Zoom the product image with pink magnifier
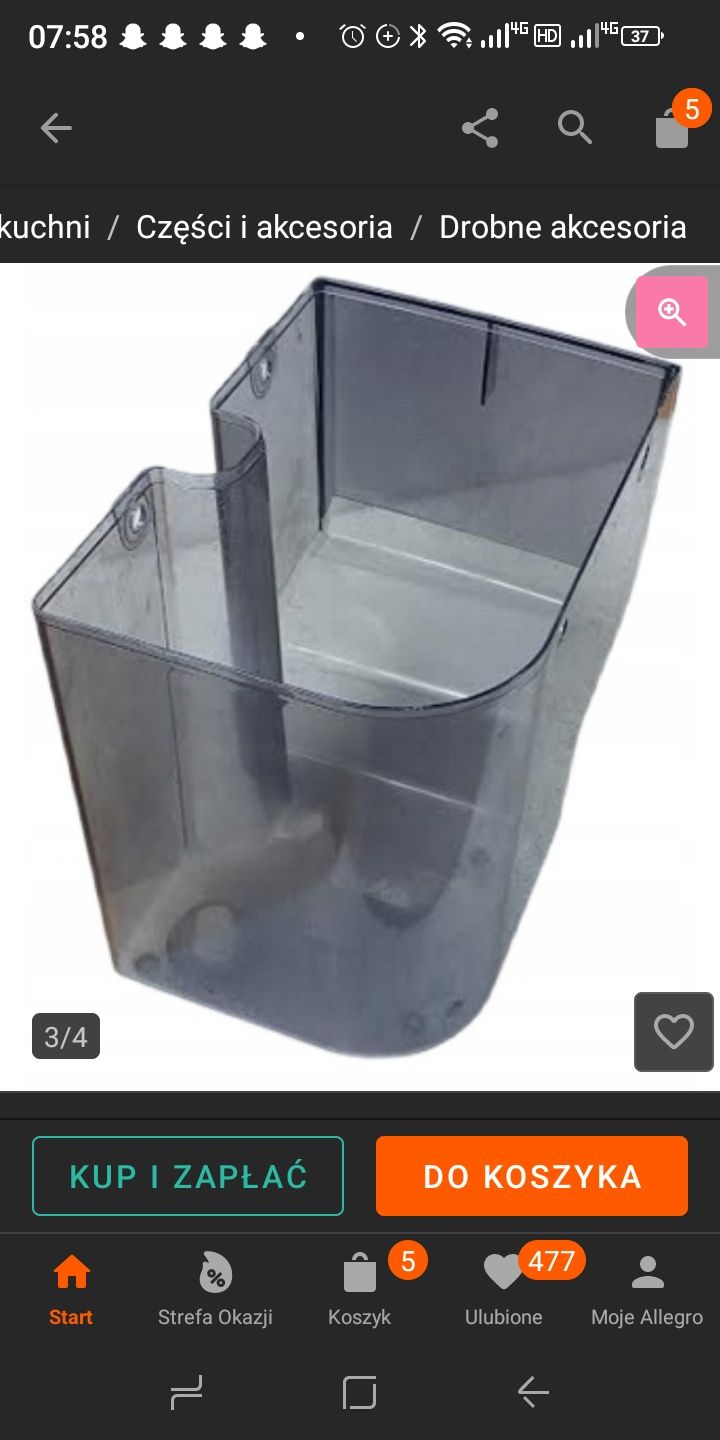 (672, 312)
